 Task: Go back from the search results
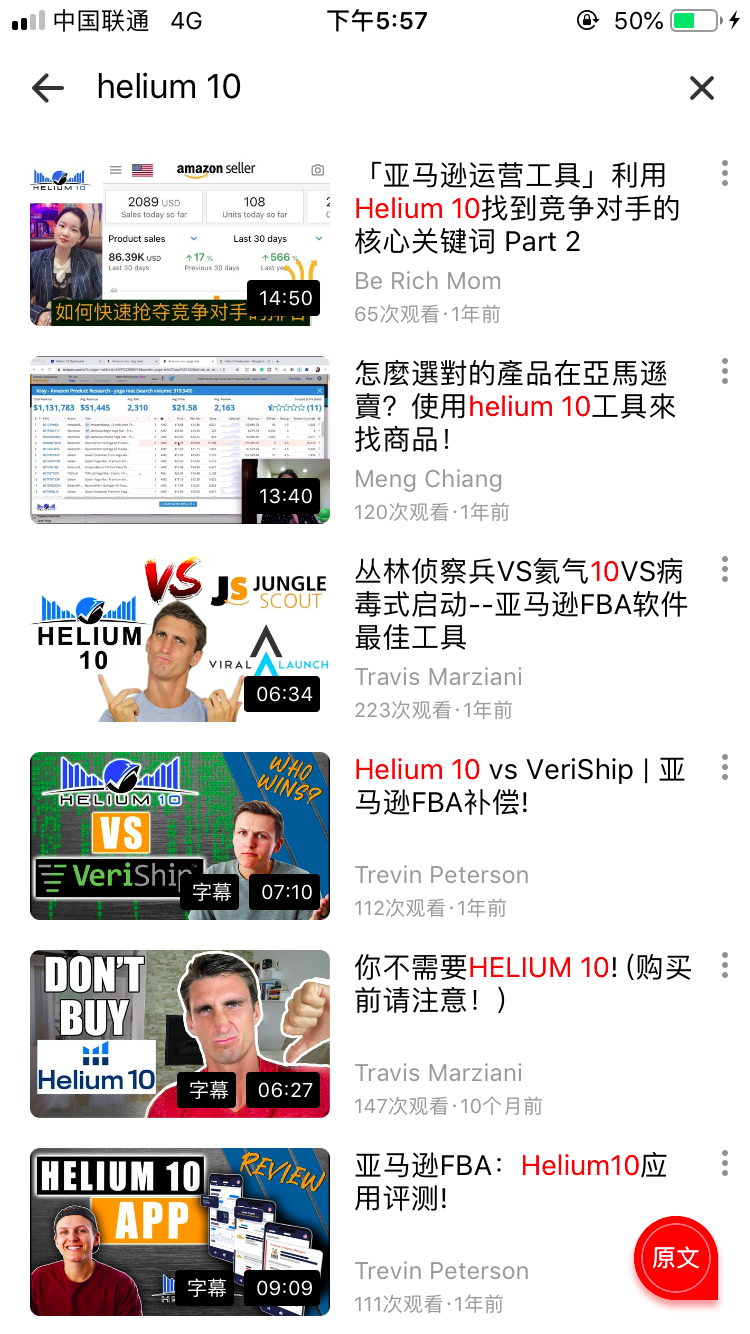pos(48,88)
